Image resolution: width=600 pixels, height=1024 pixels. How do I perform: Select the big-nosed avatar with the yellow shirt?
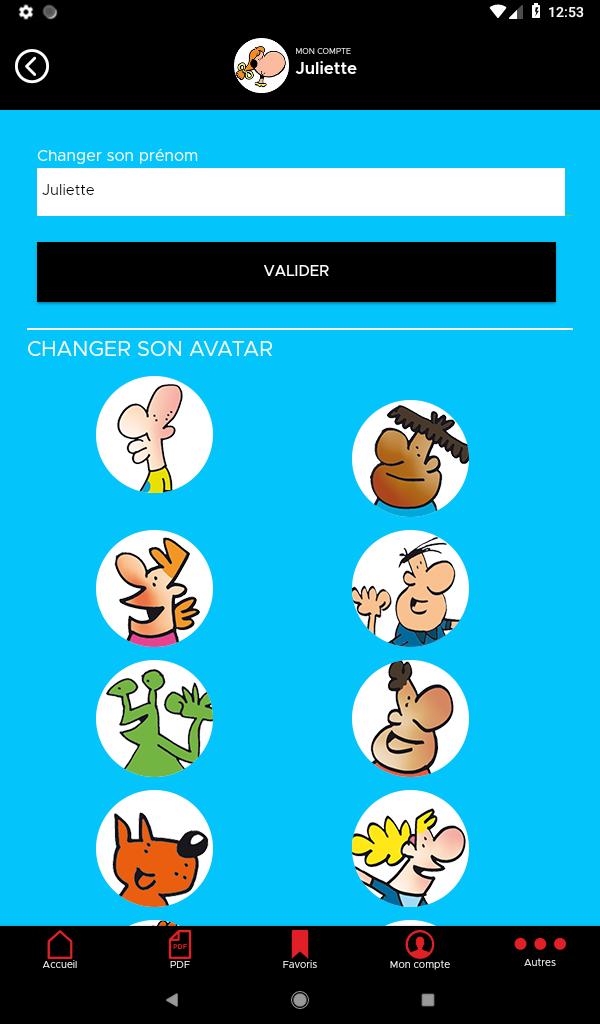click(154, 434)
